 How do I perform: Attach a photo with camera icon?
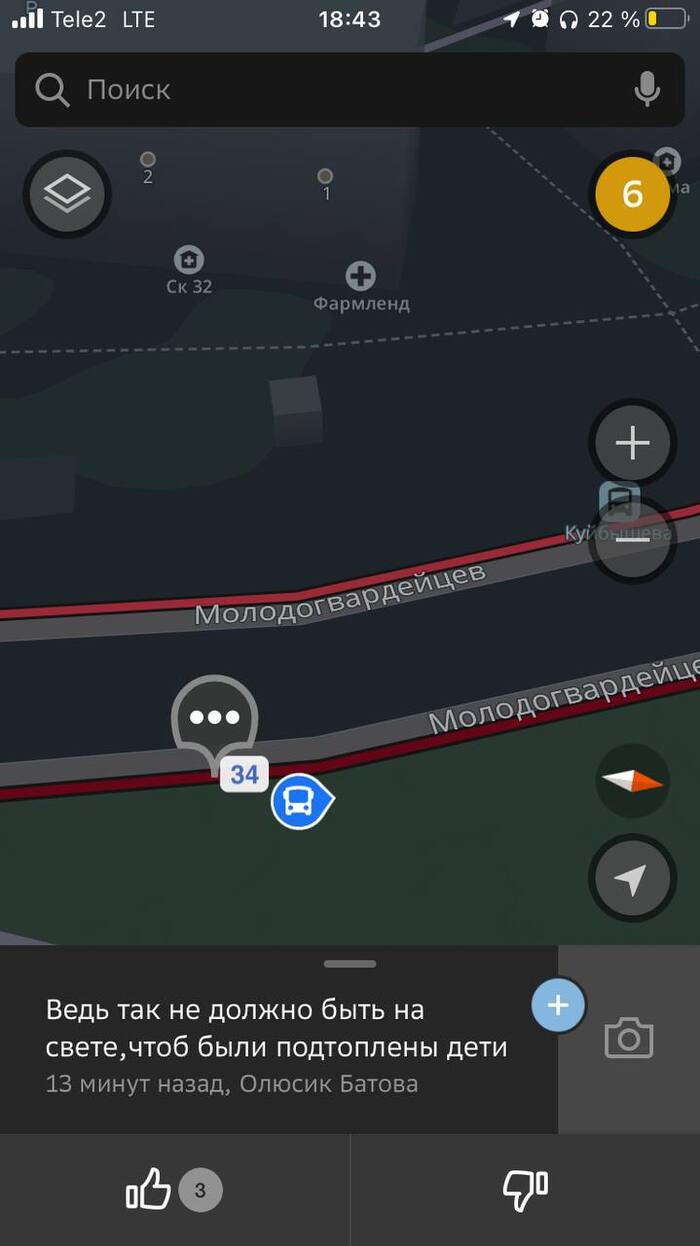(x=629, y=1039)
